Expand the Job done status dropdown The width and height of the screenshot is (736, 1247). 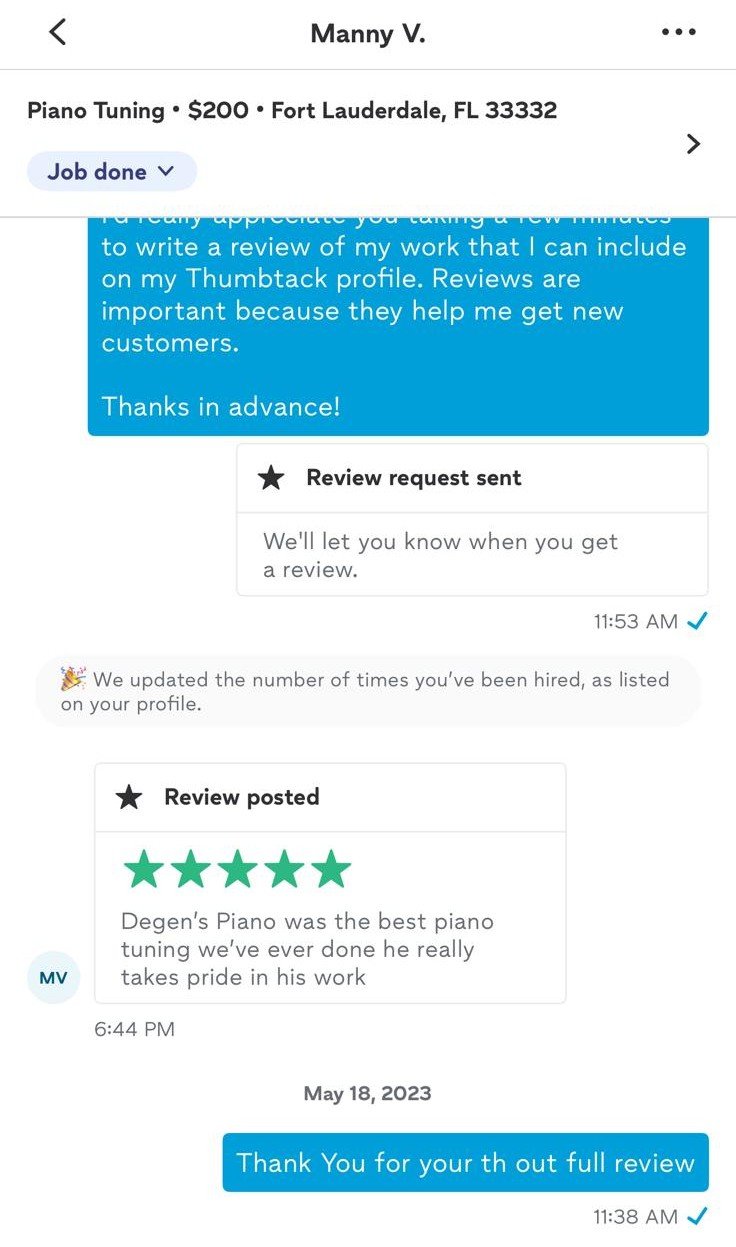[x=111, y=171]
